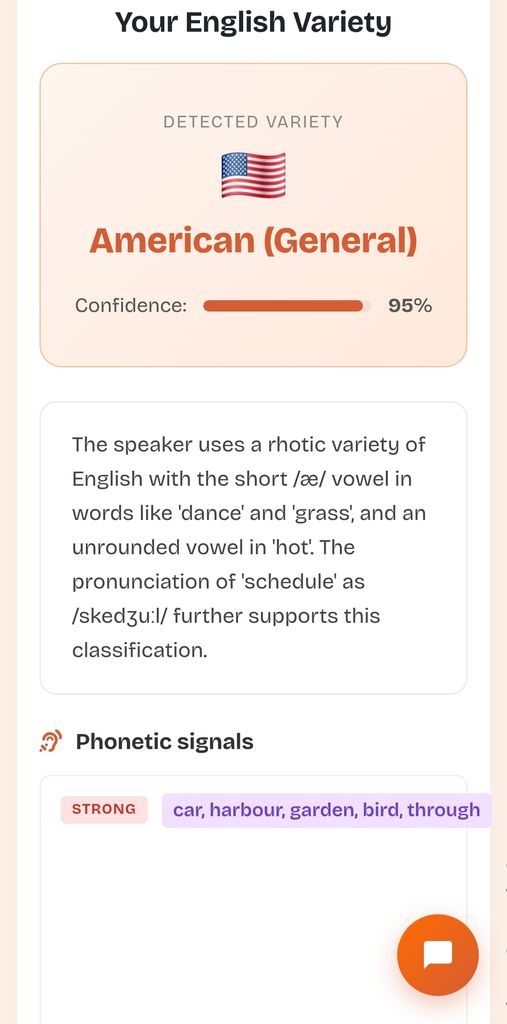The image size is (507, 1024).
Task: Open the chat floating button
Action: [438, 955]
